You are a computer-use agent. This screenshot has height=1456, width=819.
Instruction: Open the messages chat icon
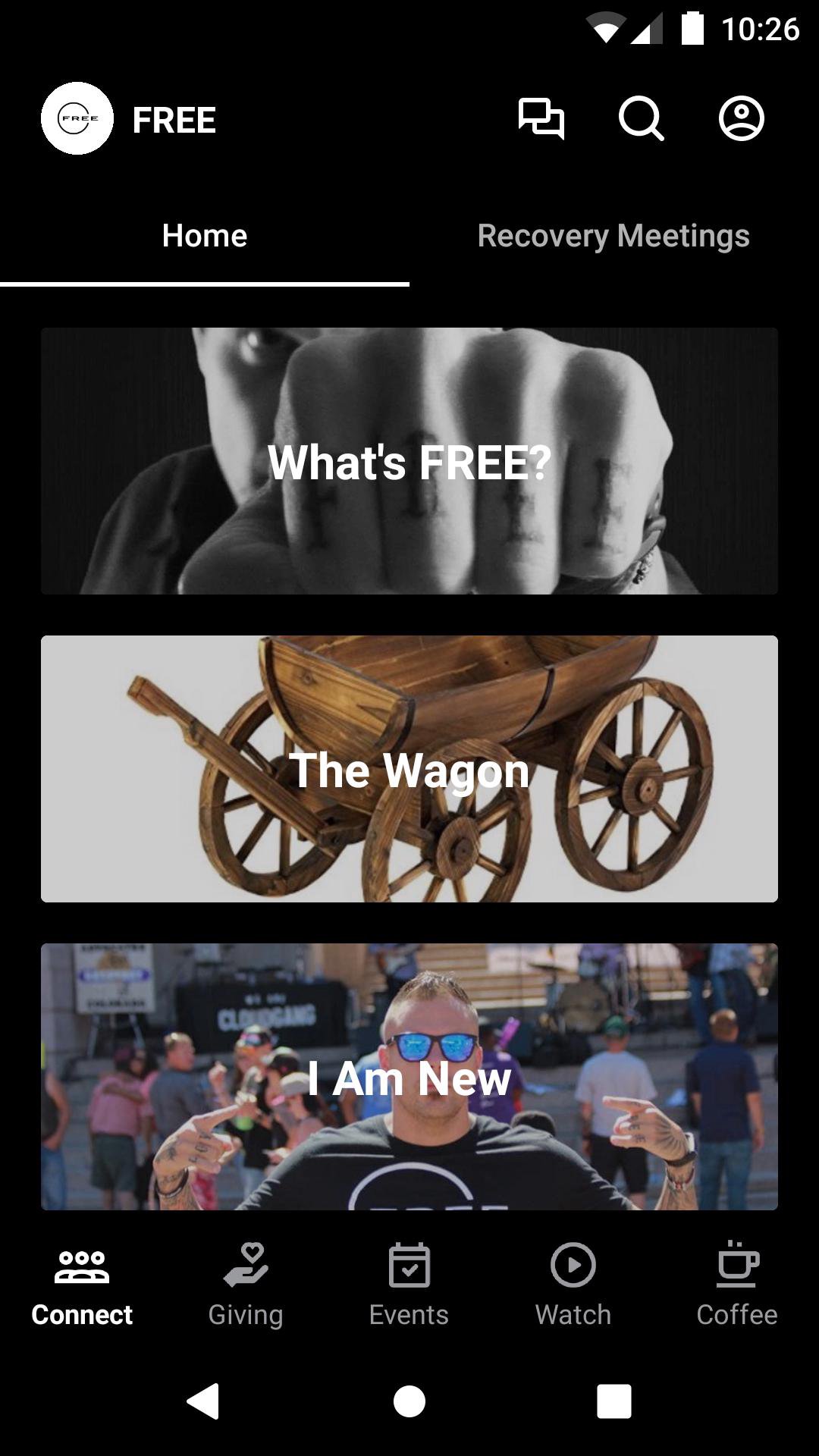pyautogui.click(x=541, y=119)
